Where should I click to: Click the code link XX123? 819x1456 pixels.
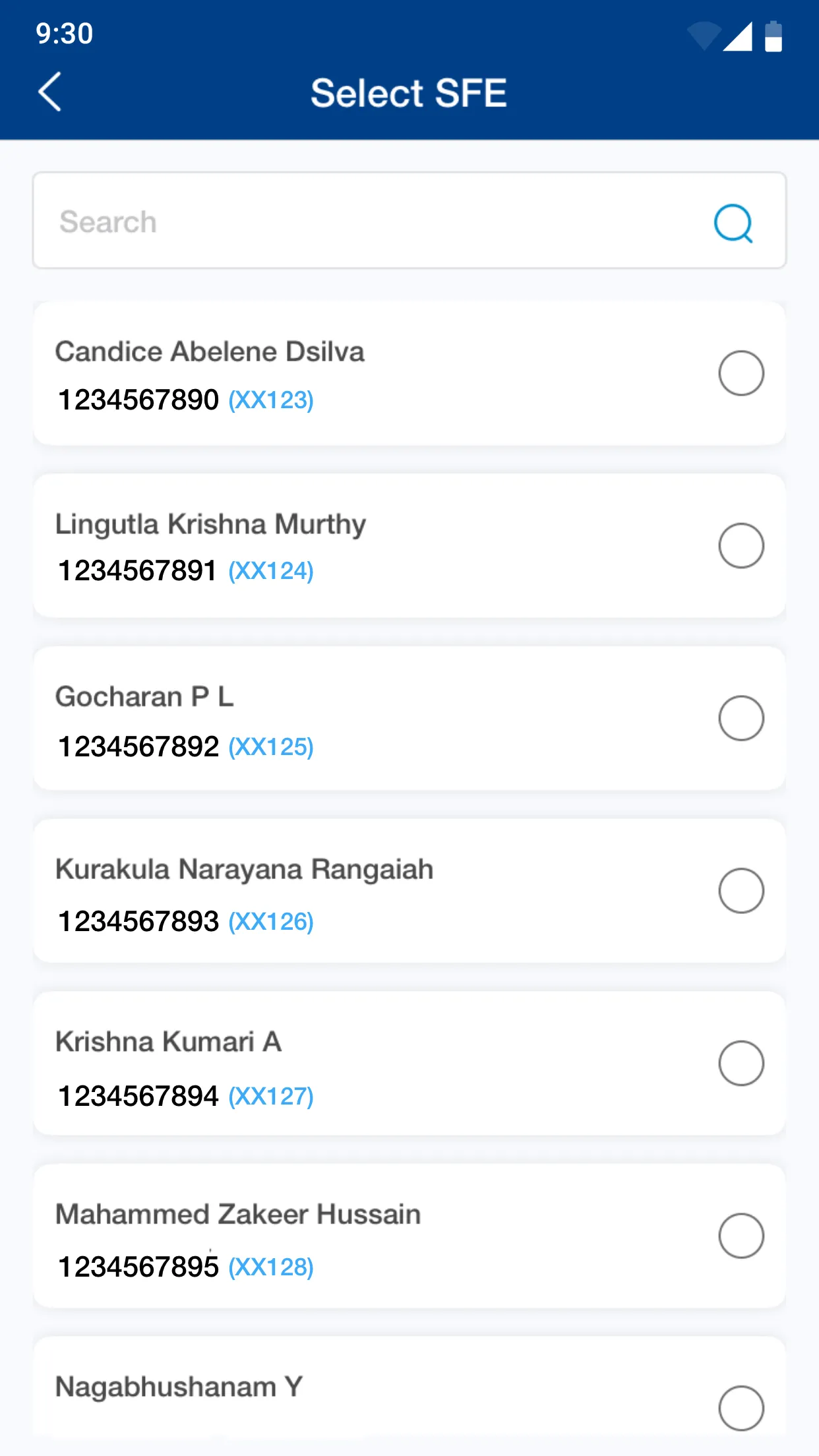(x=271, y=400)
